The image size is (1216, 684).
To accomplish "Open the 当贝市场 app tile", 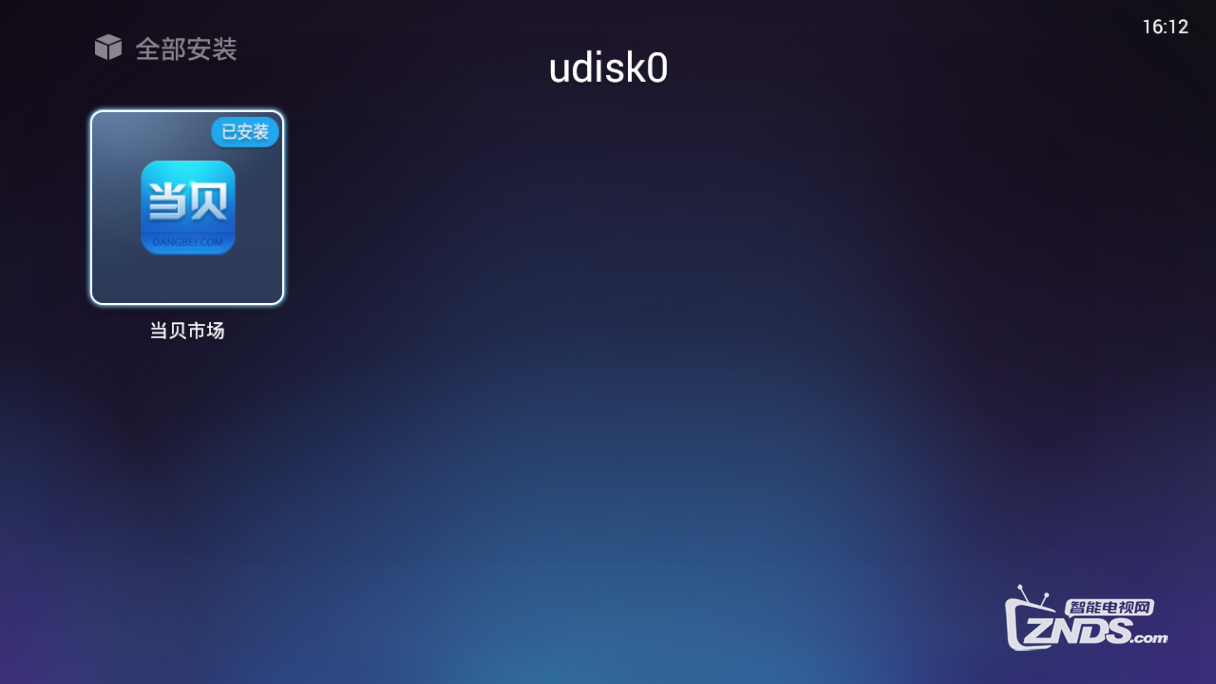I will pos(187,208).
